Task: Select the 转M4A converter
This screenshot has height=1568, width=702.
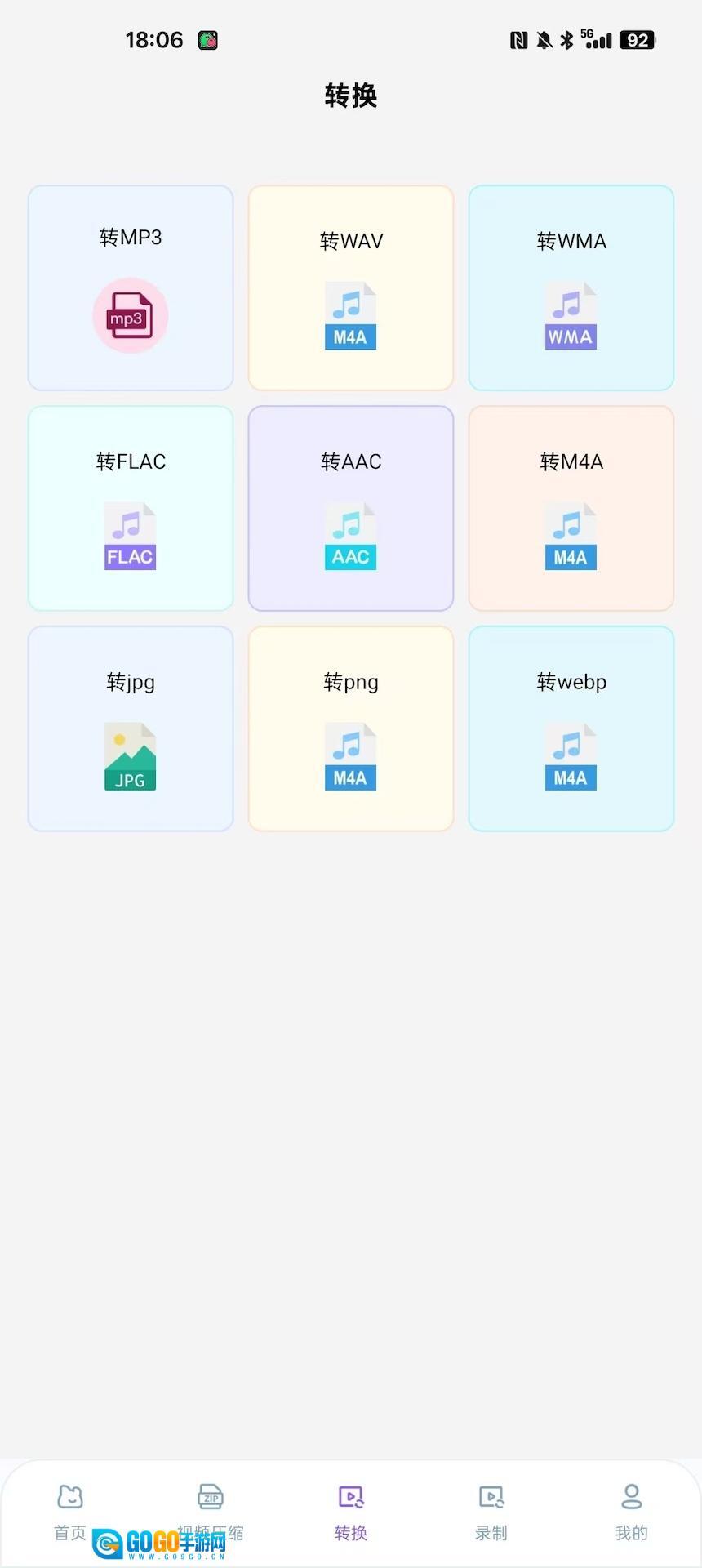Action: coord(571,508)
